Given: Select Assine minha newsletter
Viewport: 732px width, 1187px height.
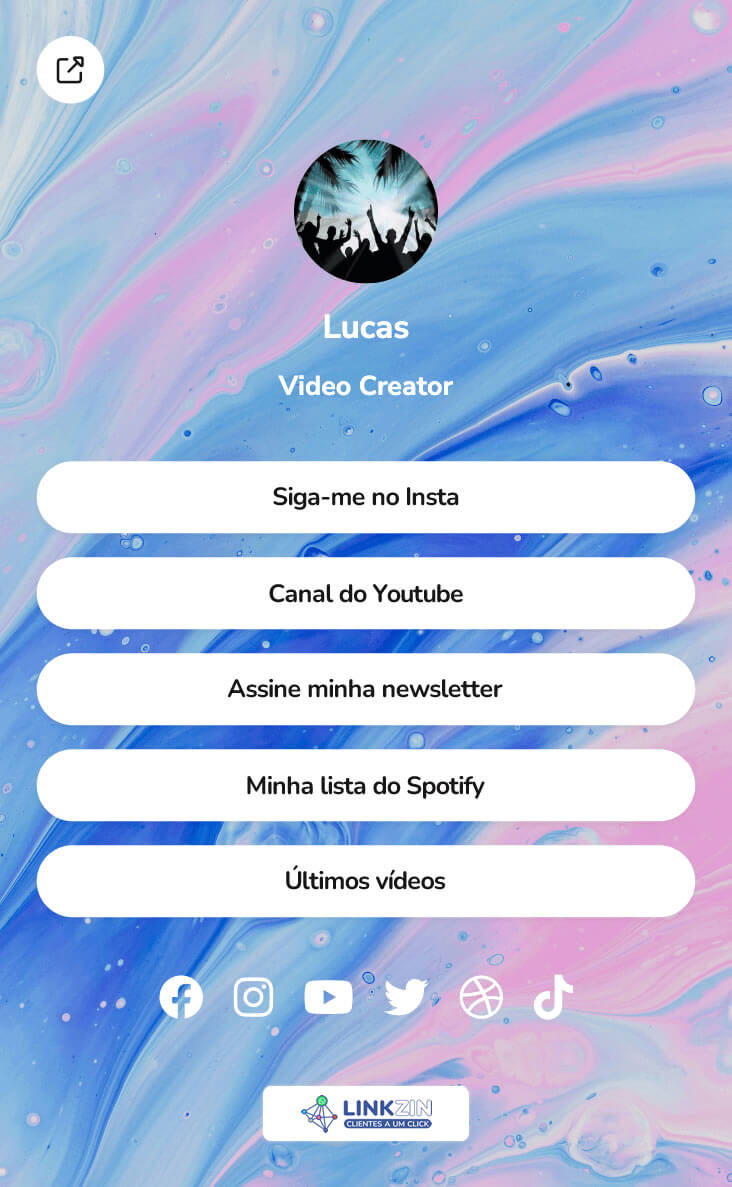Looking at the screenshot, I should tap(366, 689).
